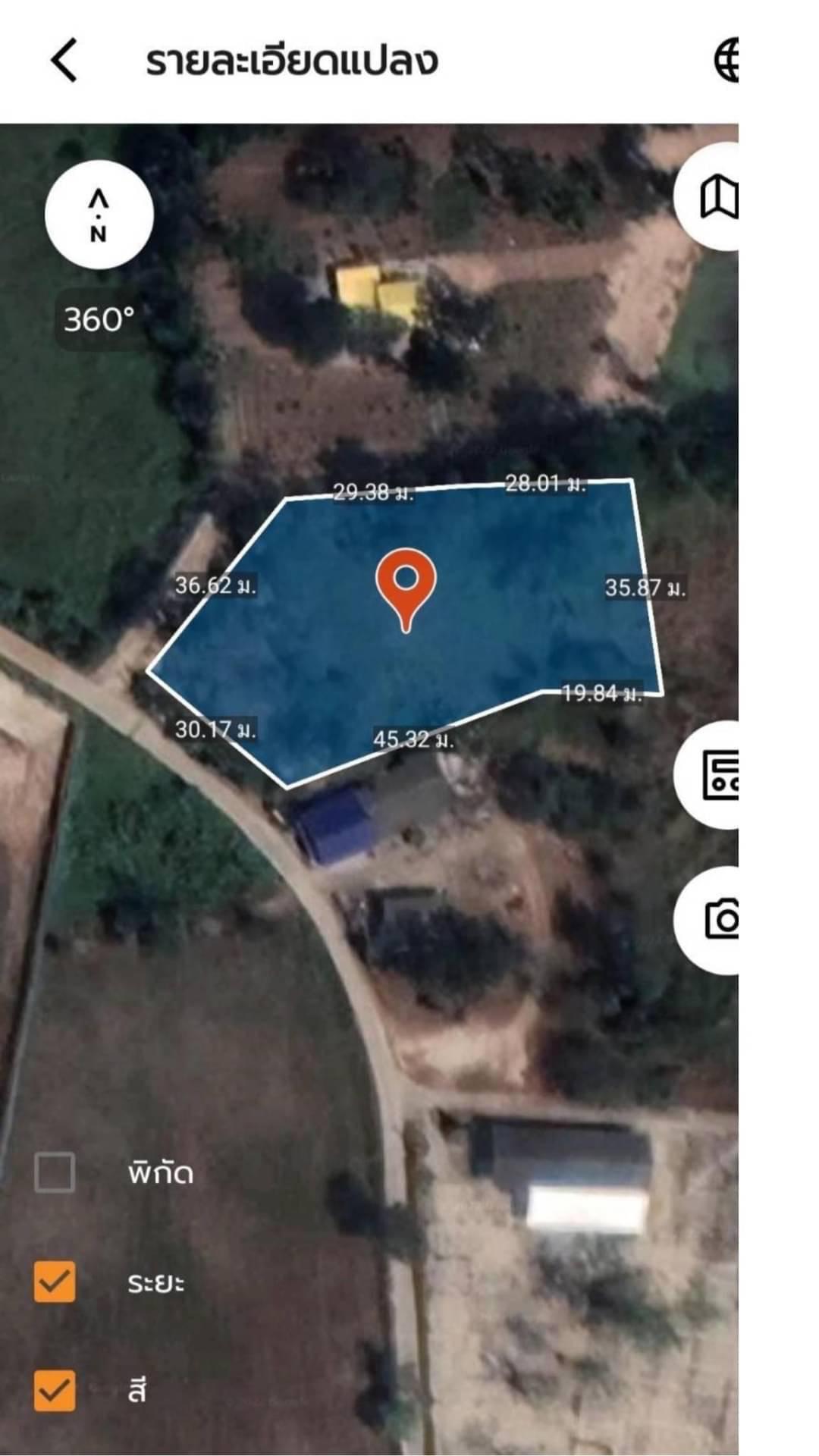Open the map layers button
This screenshot has width=819, height=1456.
716,196
